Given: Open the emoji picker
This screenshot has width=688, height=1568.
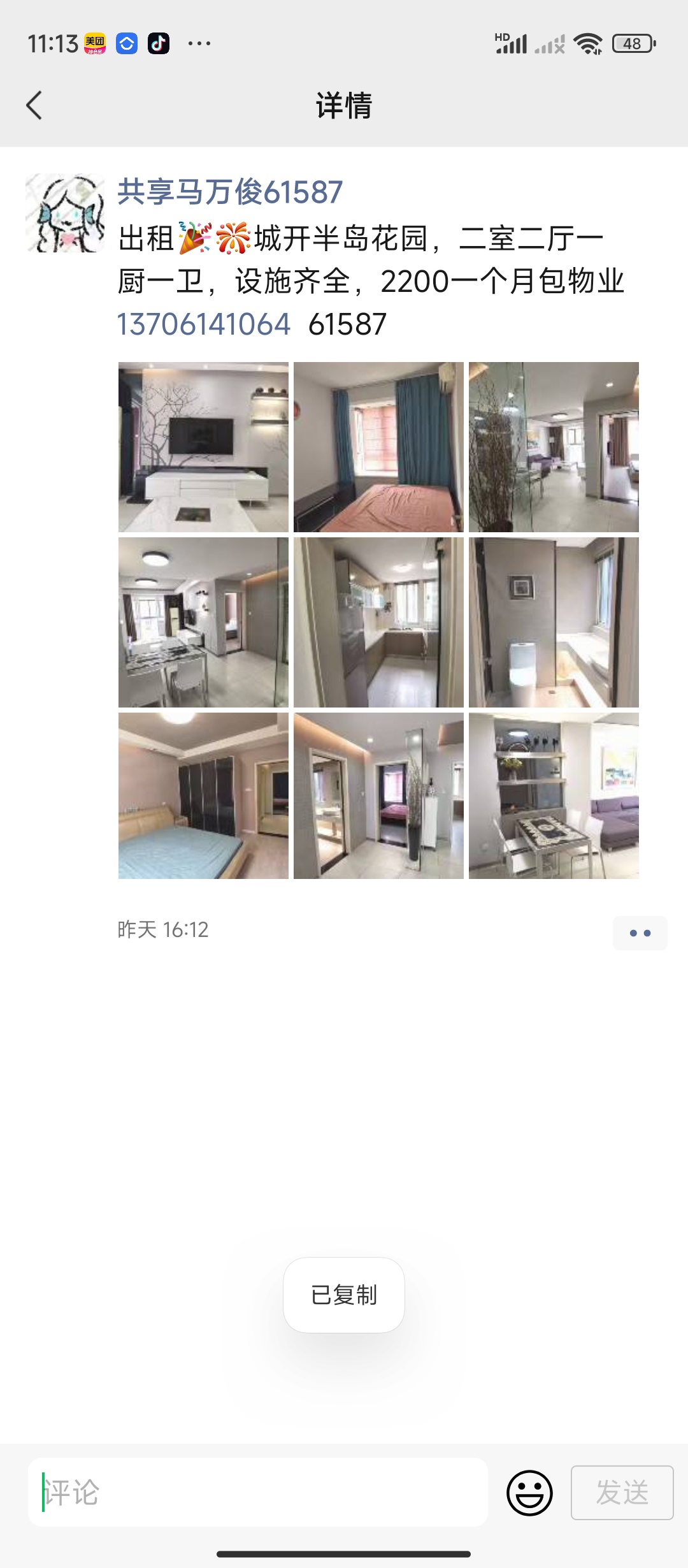Looking at the screenshot, I should pyautogui.click(x=529, y=1493).
